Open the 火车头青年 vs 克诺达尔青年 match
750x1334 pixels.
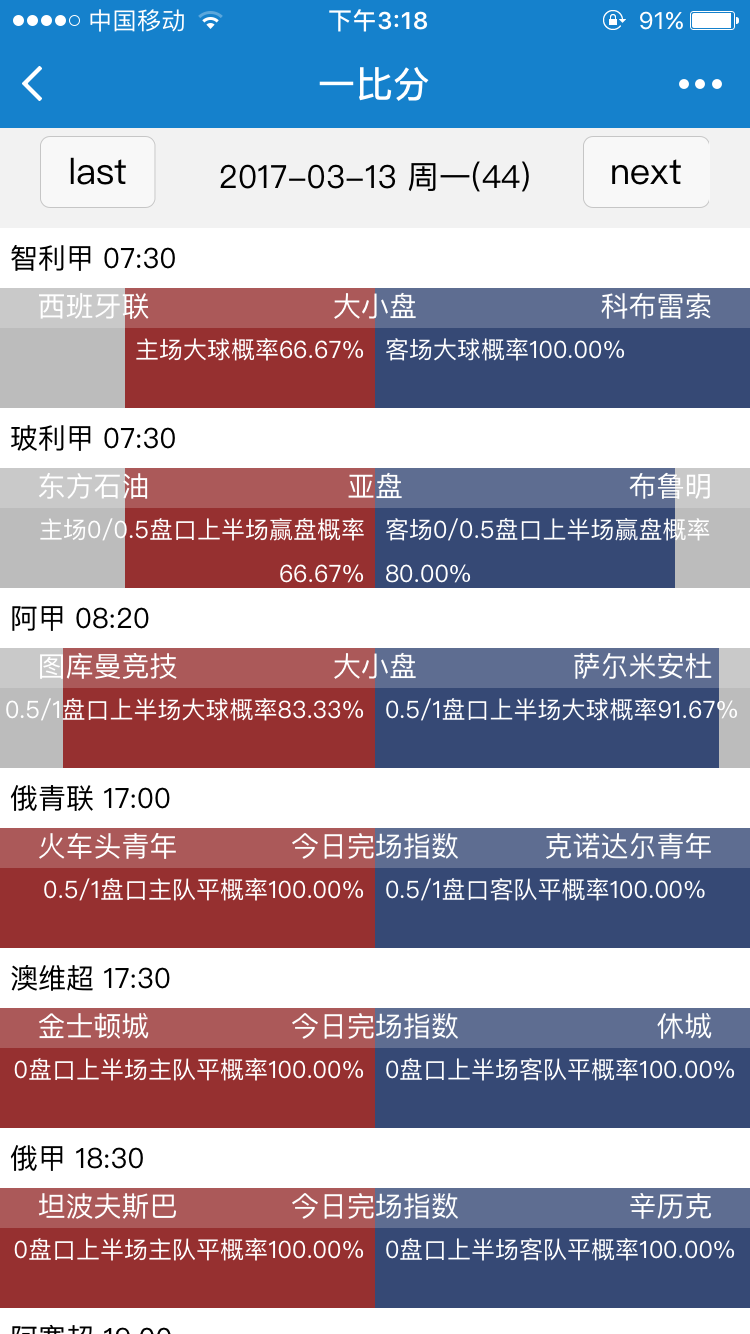375,888
